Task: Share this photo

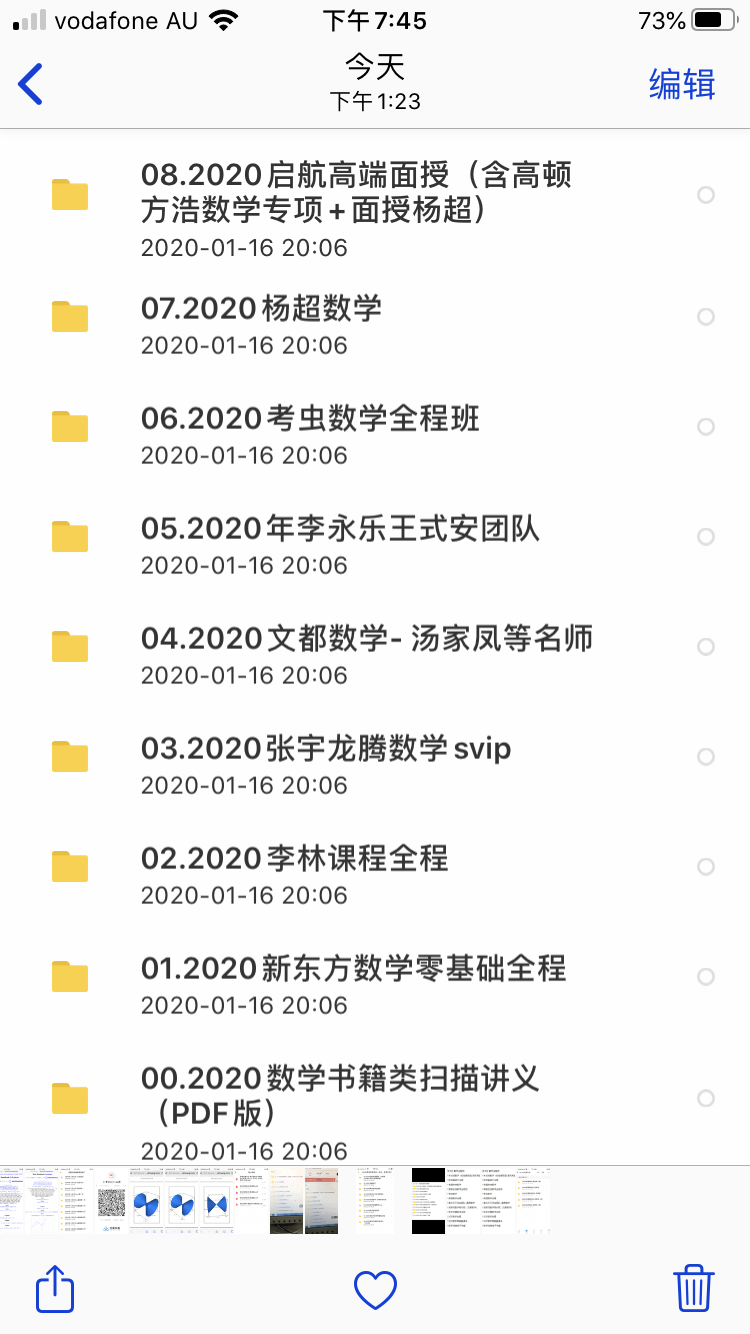Action: pos(55,1288)
